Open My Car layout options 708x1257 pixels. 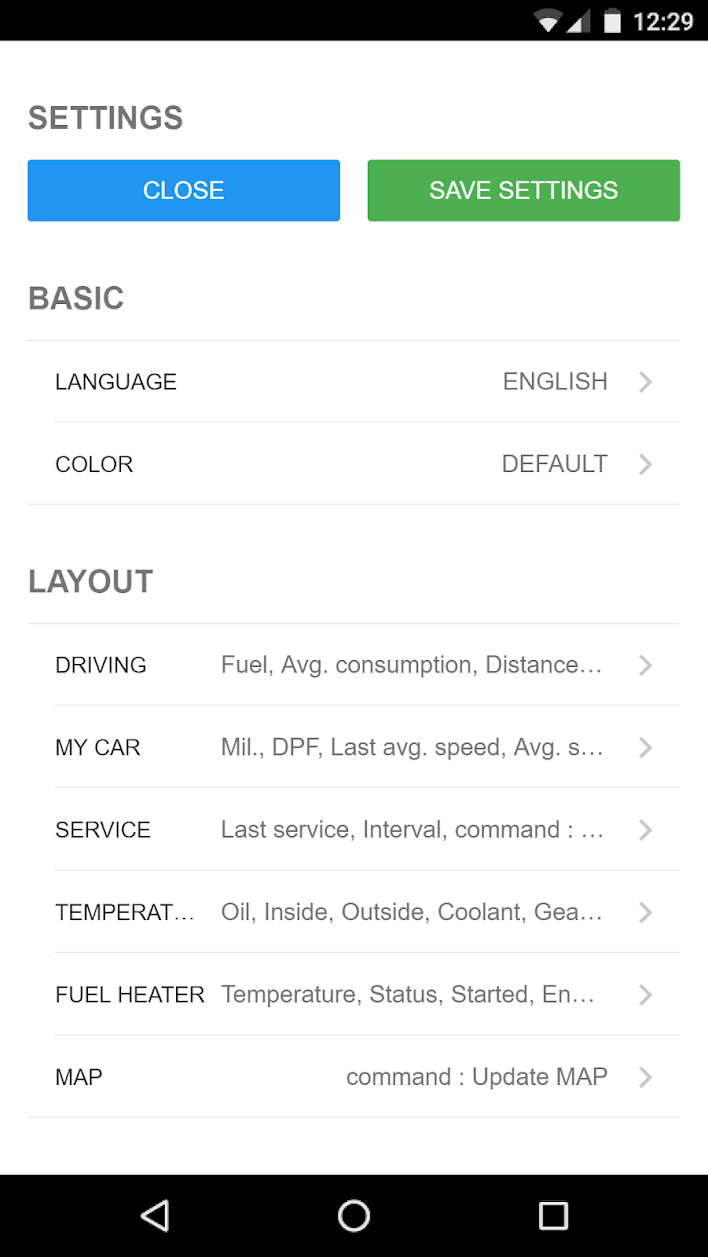353,747
